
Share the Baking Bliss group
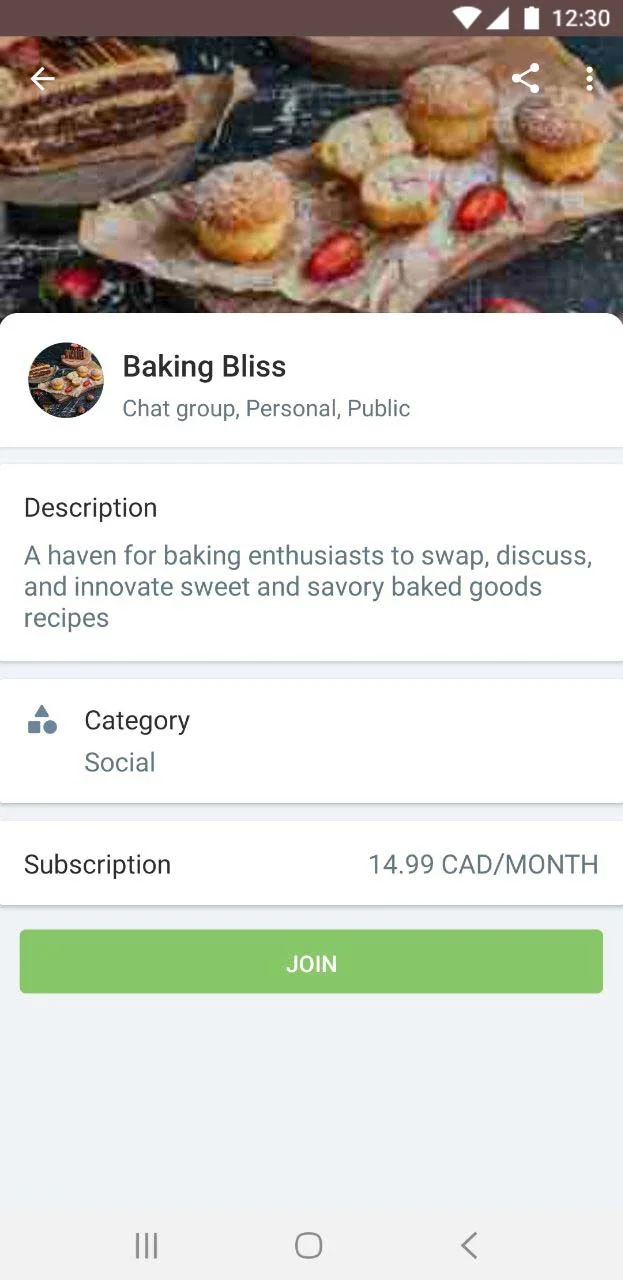pos(525,79)
